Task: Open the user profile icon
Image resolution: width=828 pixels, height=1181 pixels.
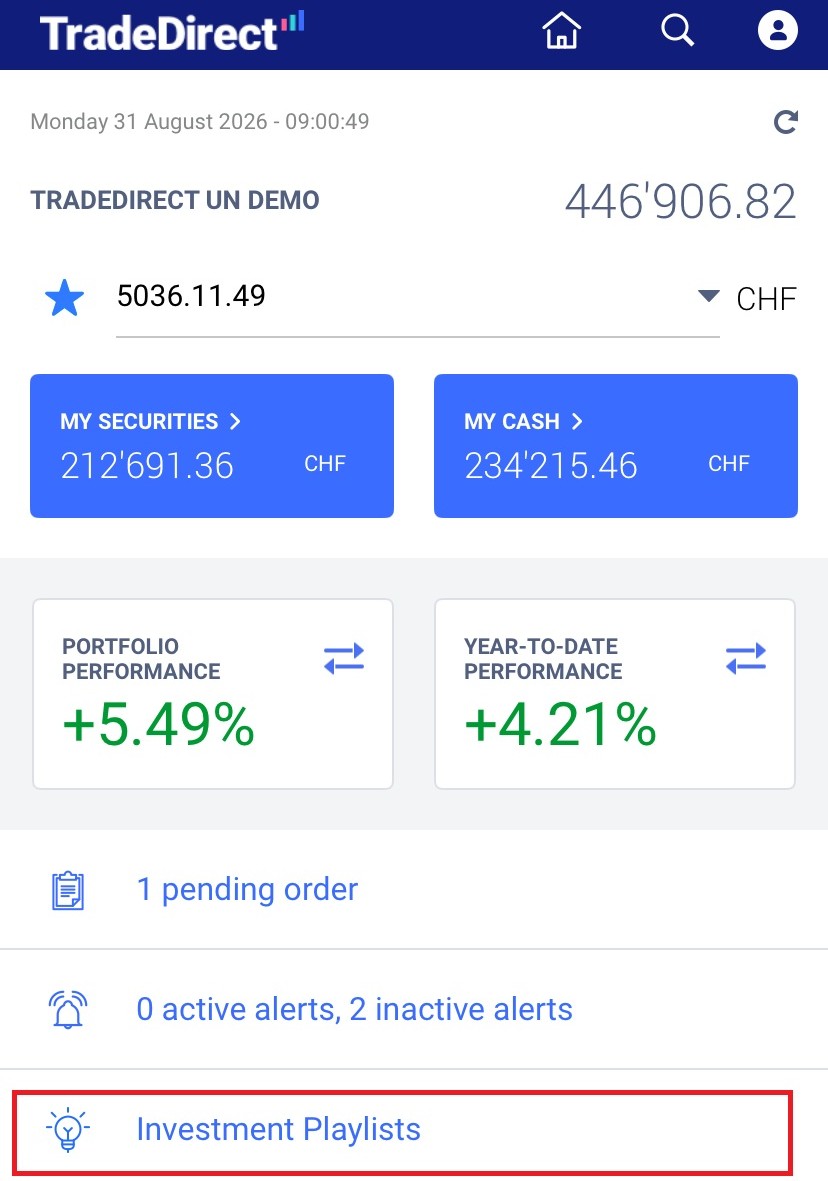Action: (778, 31)
